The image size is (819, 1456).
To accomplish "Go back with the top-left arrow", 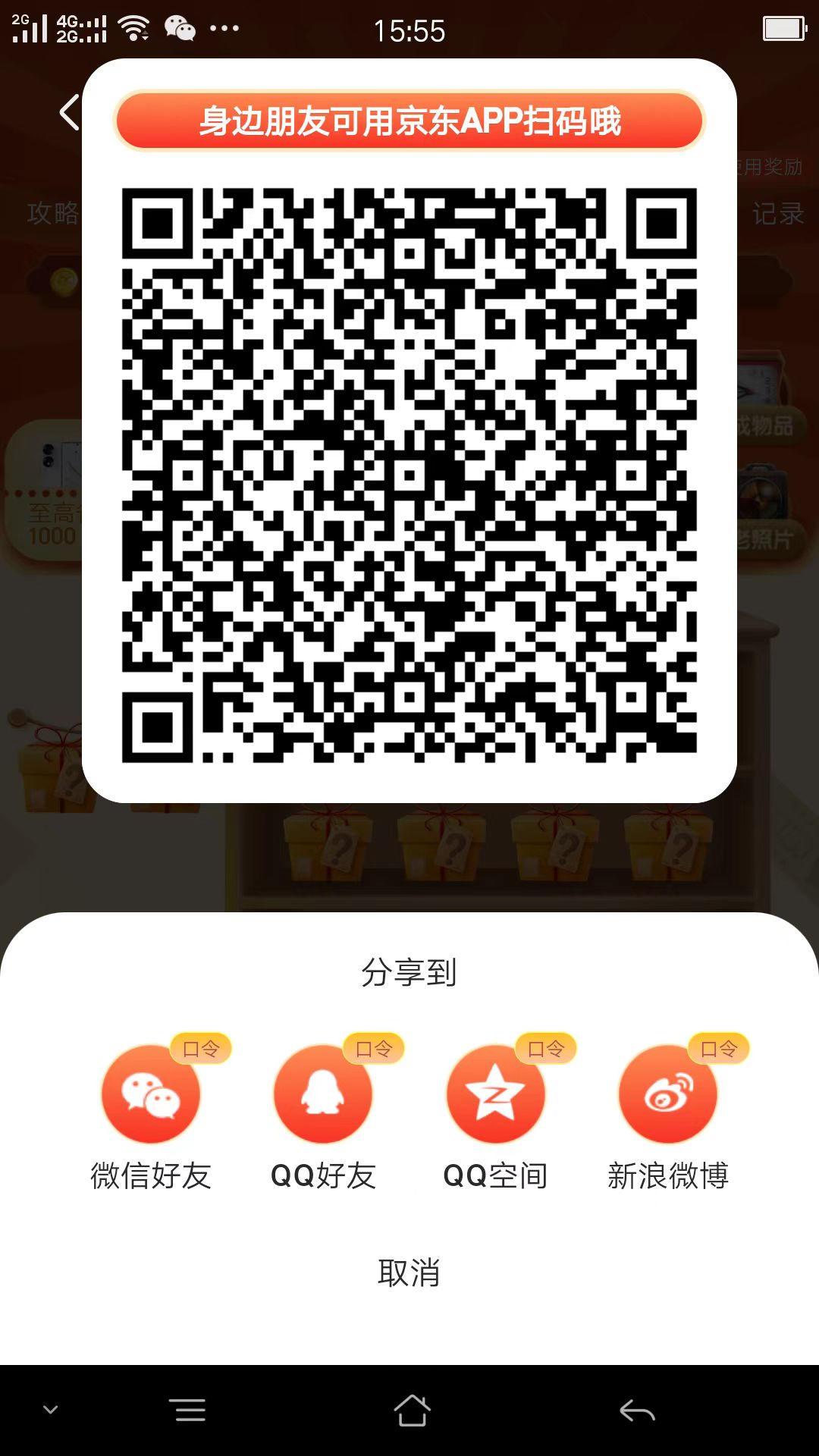I will pos(69,112).
